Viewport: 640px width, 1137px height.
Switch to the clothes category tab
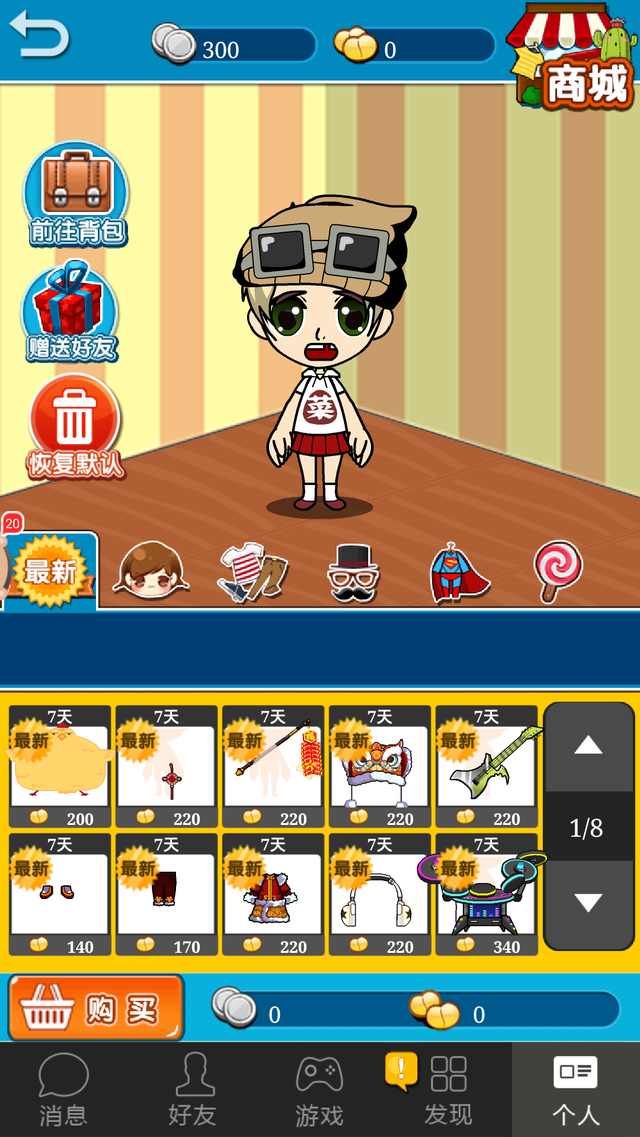[x=252, y=572]
